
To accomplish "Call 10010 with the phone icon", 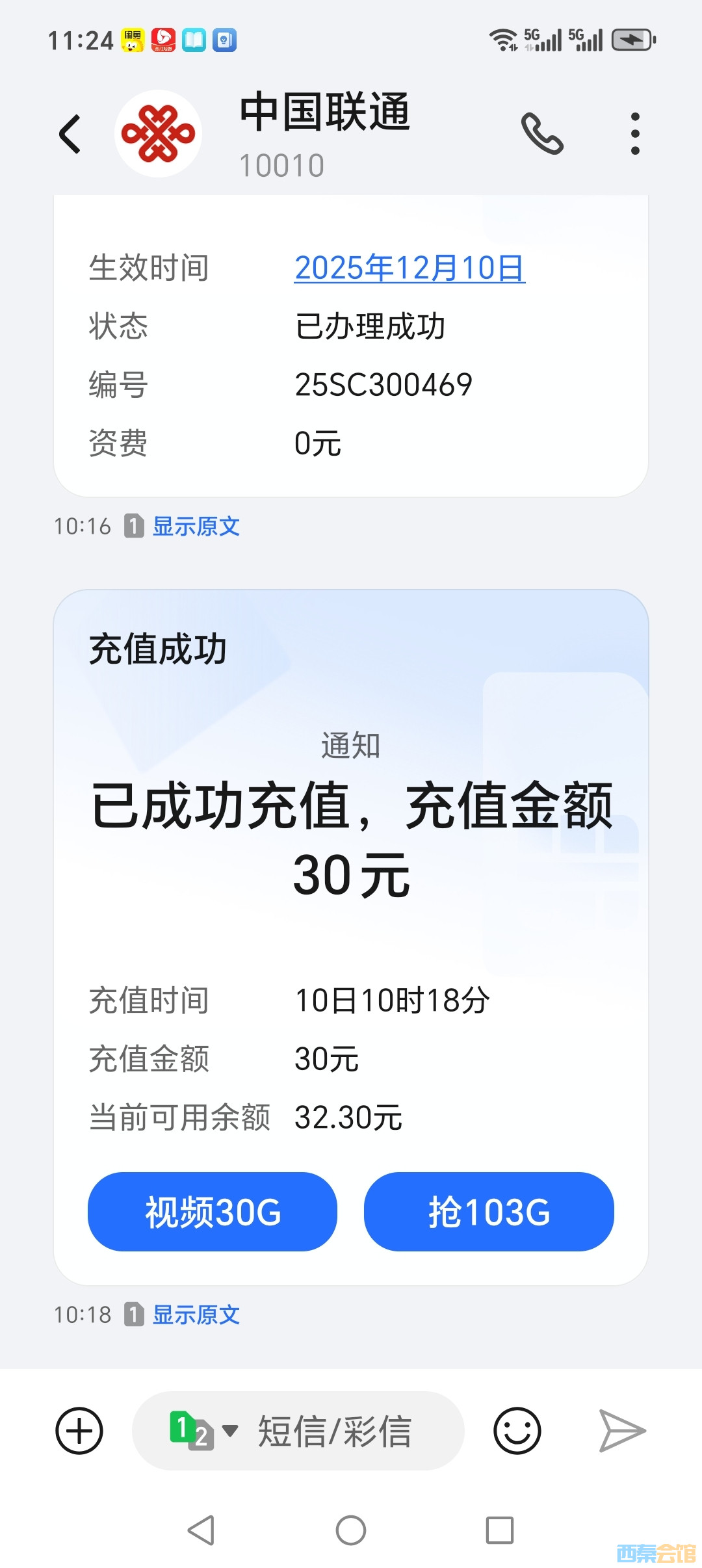I will point(541,134).
